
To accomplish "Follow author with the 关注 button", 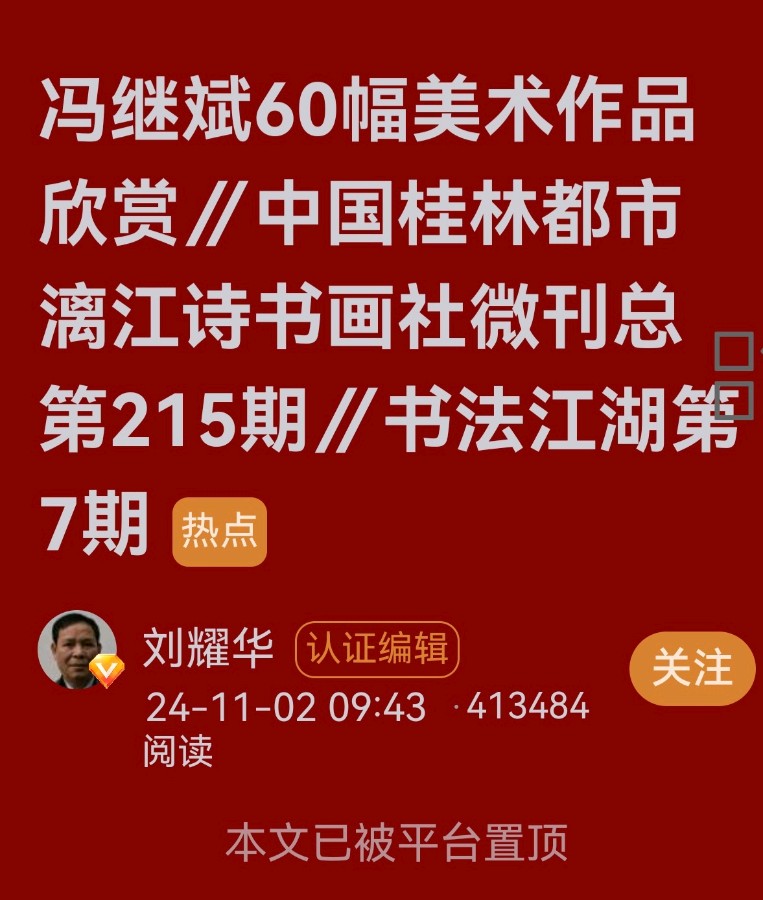I will (692, 669).
